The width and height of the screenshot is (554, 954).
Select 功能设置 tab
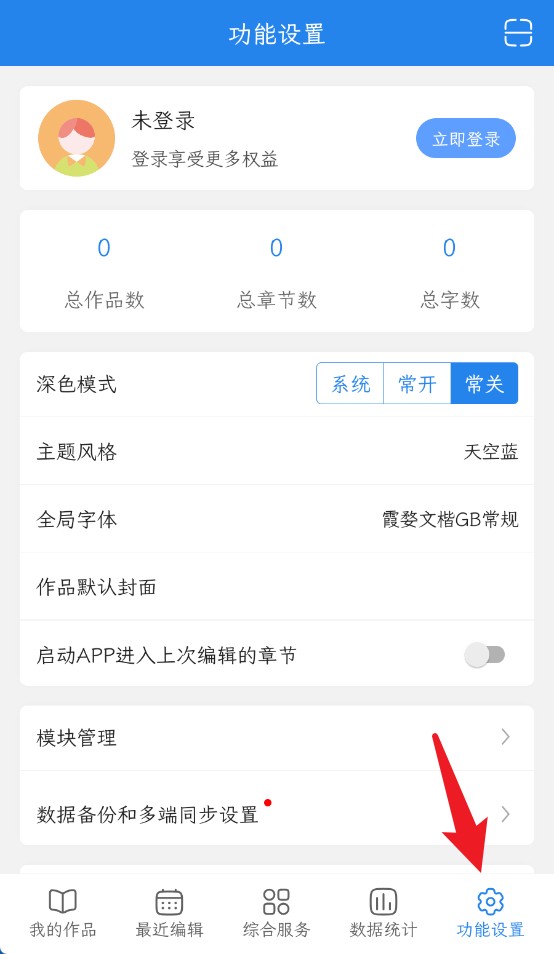click(490, 913)
